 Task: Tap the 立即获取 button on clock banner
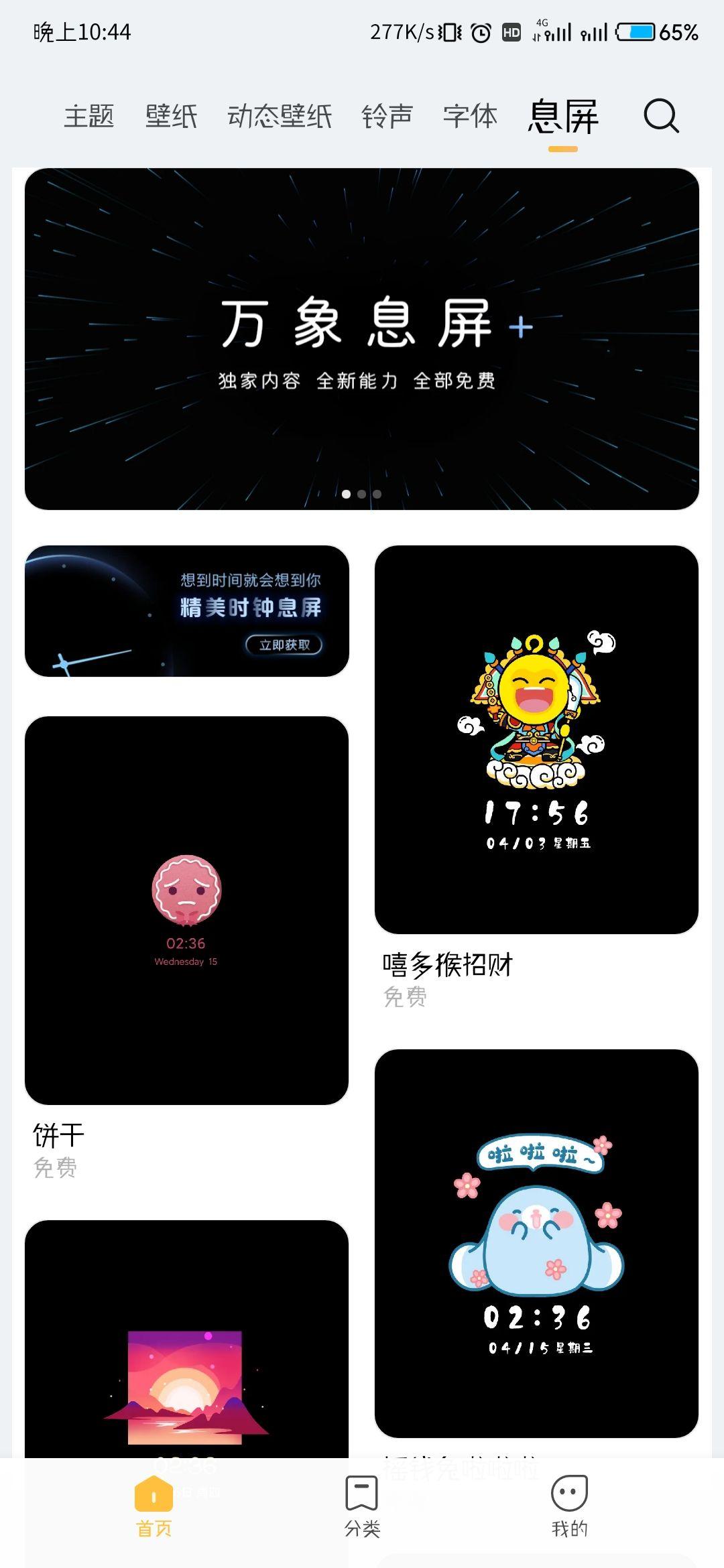click(x=284, y=643)
